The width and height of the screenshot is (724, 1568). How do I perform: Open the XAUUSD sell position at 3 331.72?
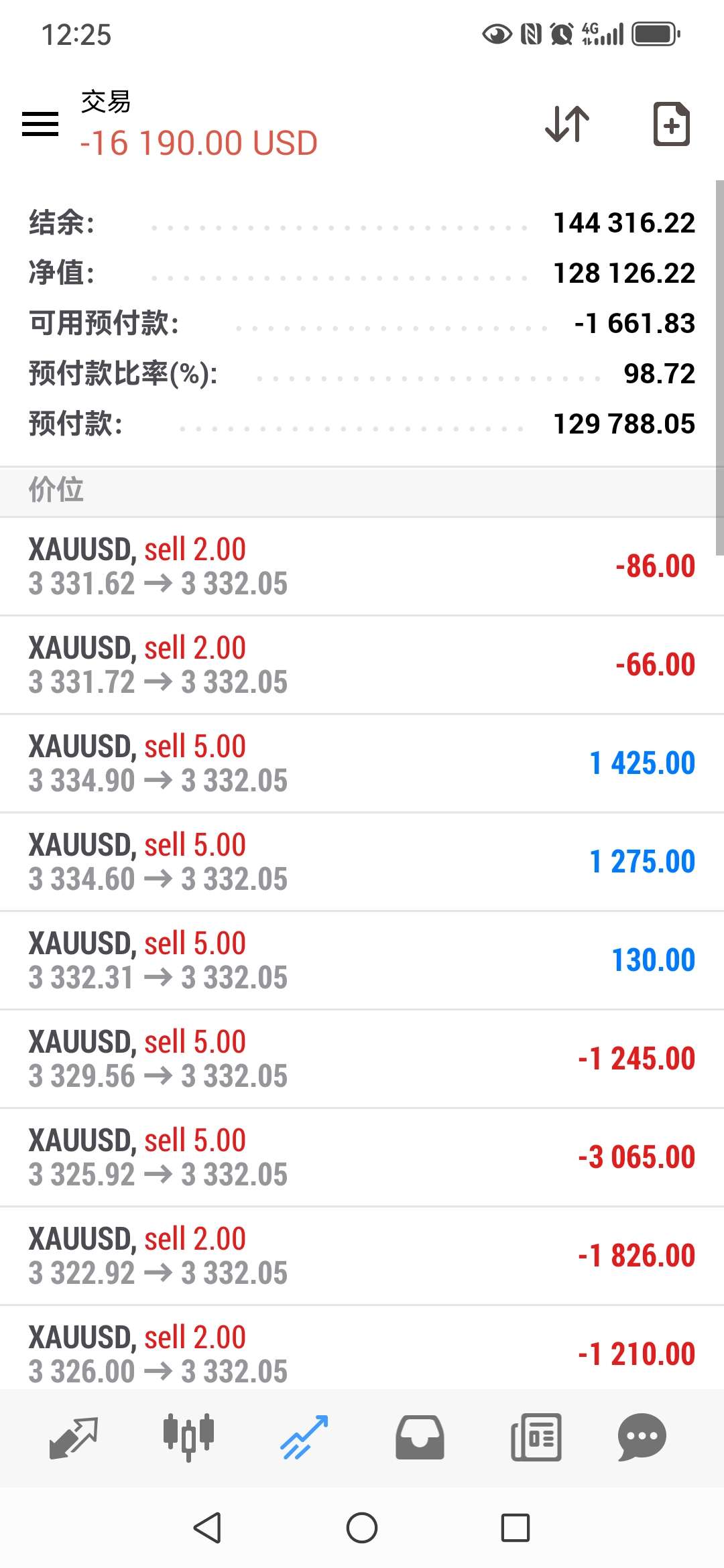(362, 665)
